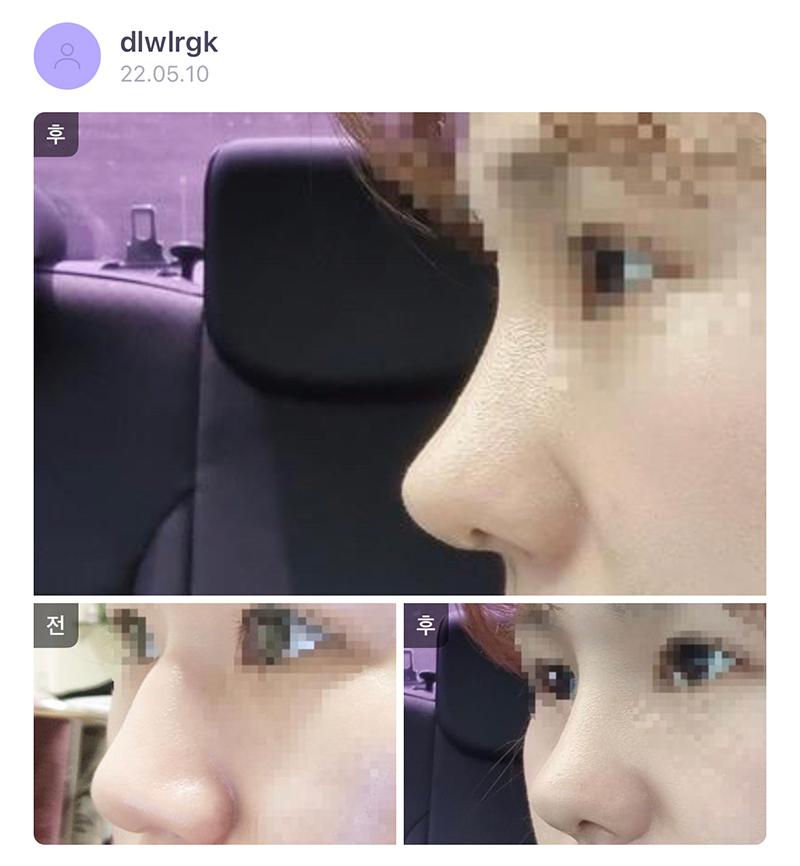
Task: Open dlwlrgk's profile avatar
Action: (67, 56)
